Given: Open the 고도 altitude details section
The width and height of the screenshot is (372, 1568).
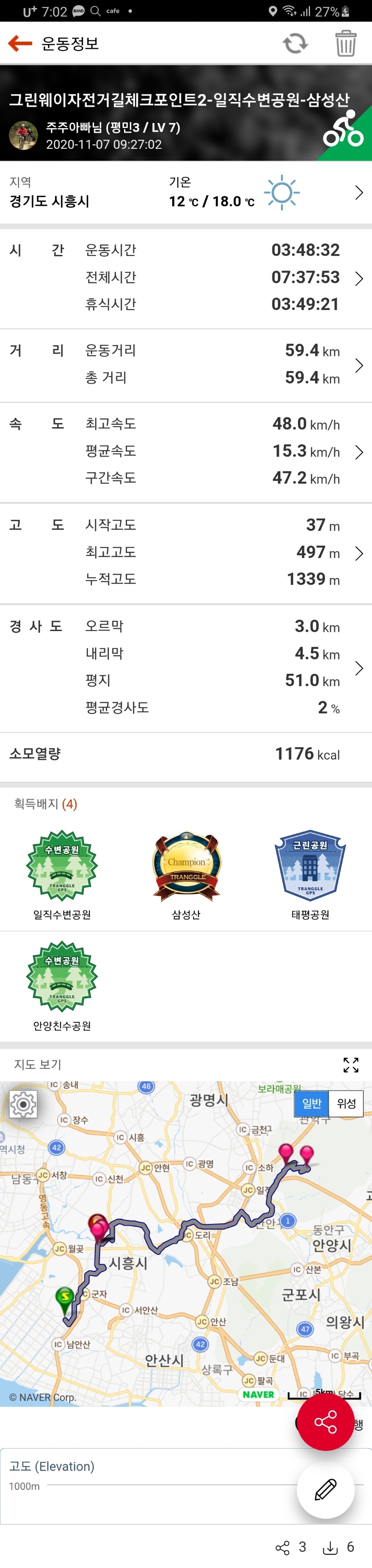Looking at the screenshot, I should [359, 553].
